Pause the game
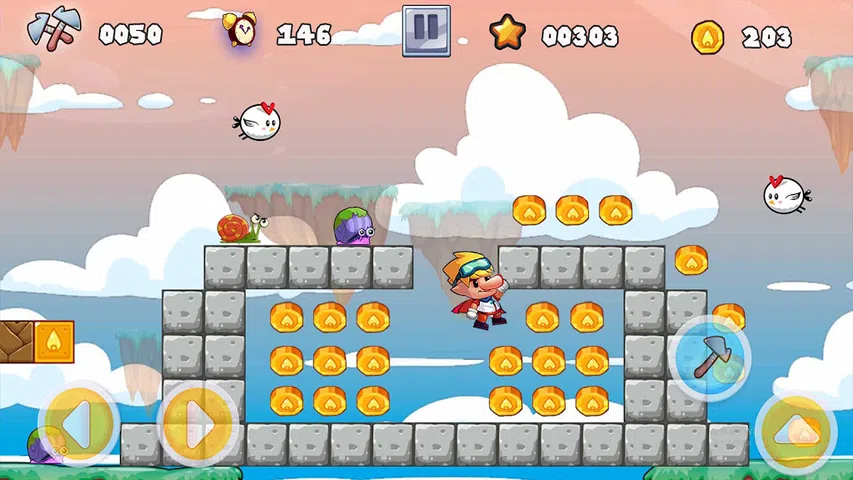This screenshot has width=853, height=480. [426, 31]
